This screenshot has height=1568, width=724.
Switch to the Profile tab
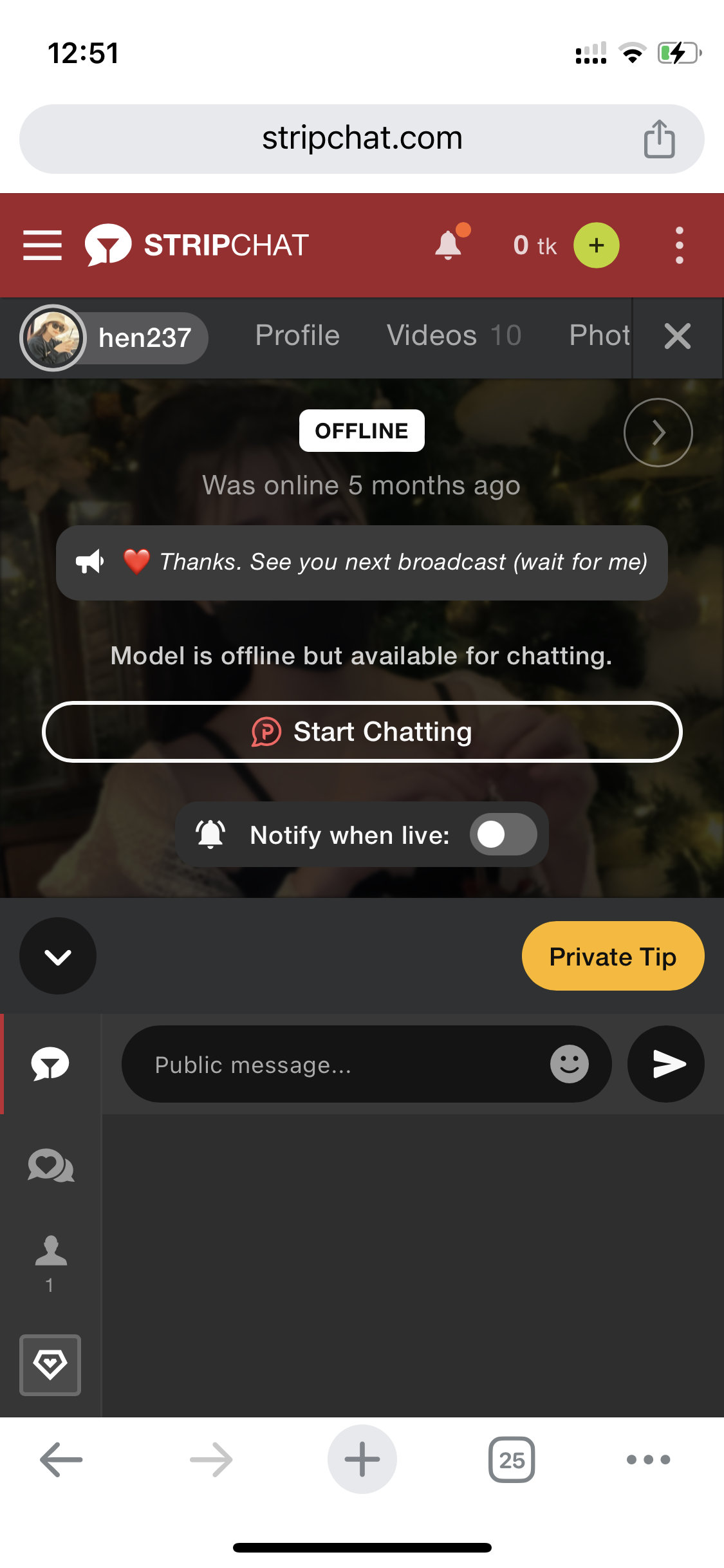[x=297, y=336]
